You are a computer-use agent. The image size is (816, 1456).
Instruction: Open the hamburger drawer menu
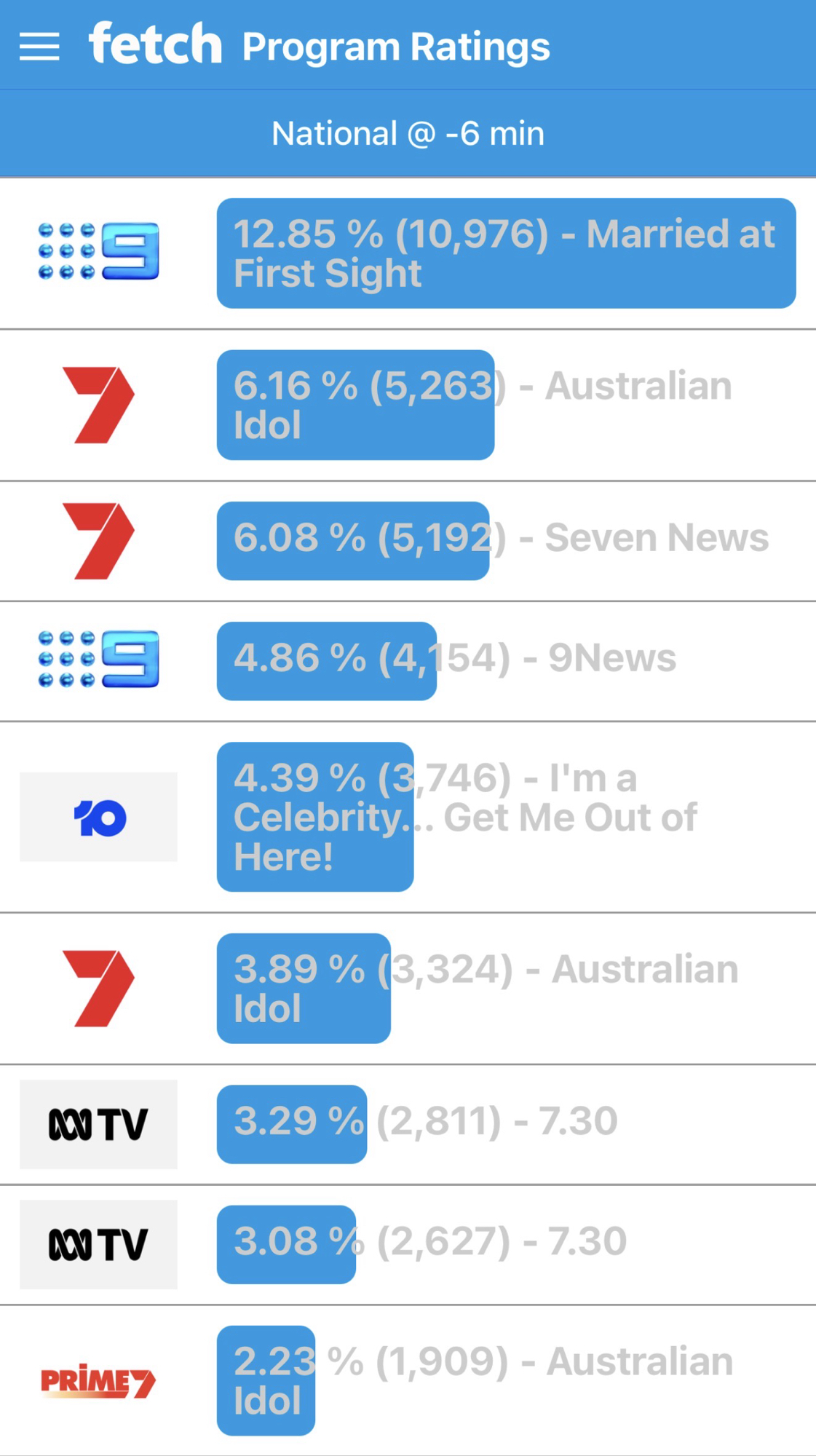39,47
